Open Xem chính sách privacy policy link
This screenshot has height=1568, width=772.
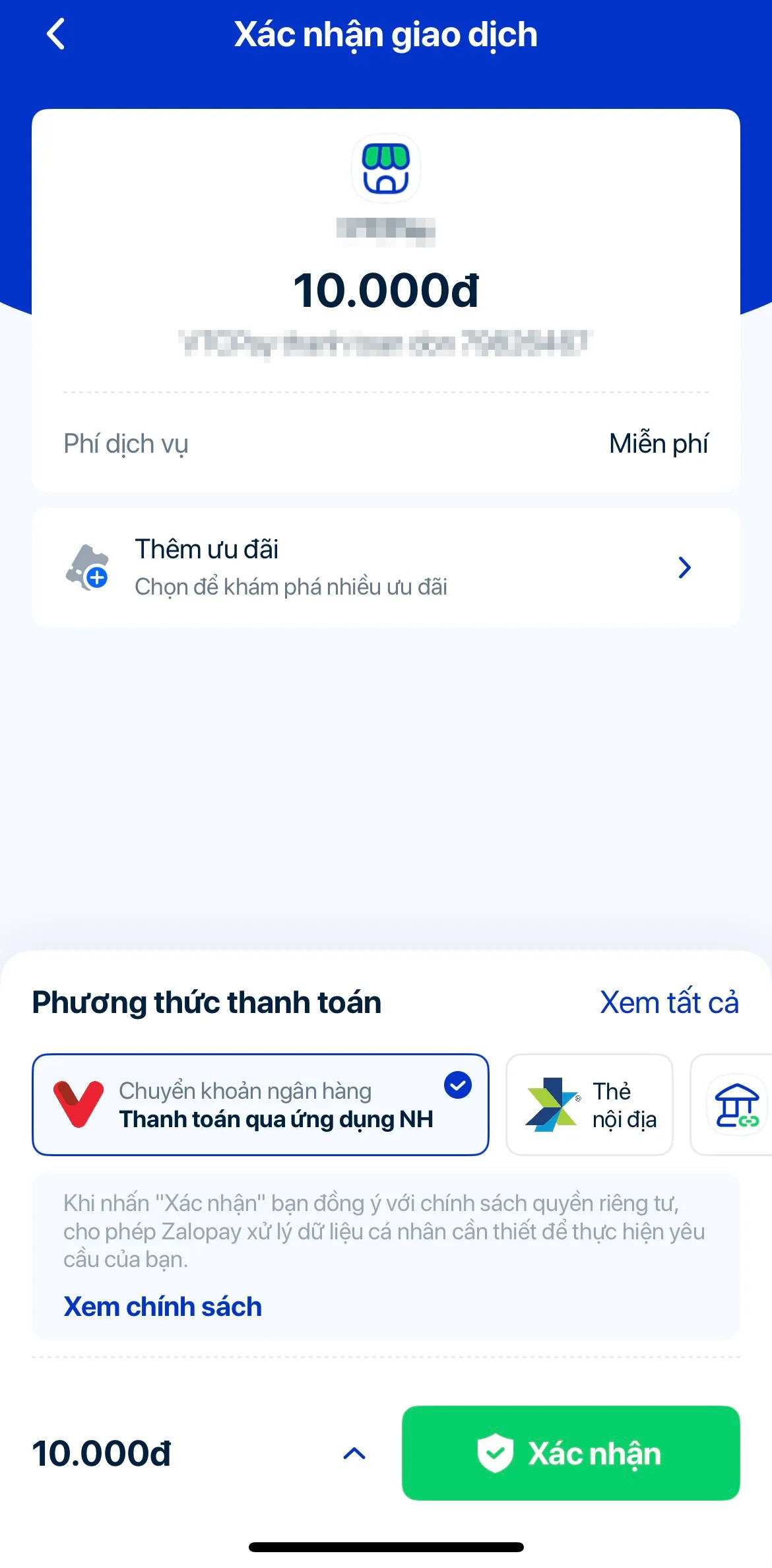(x=162, y=1307)
